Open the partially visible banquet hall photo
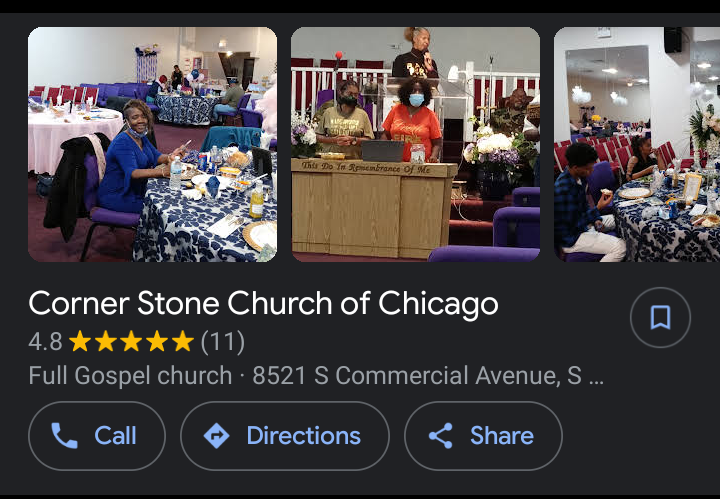The height and width of the screenshot is (499, 720). point(637,144)
